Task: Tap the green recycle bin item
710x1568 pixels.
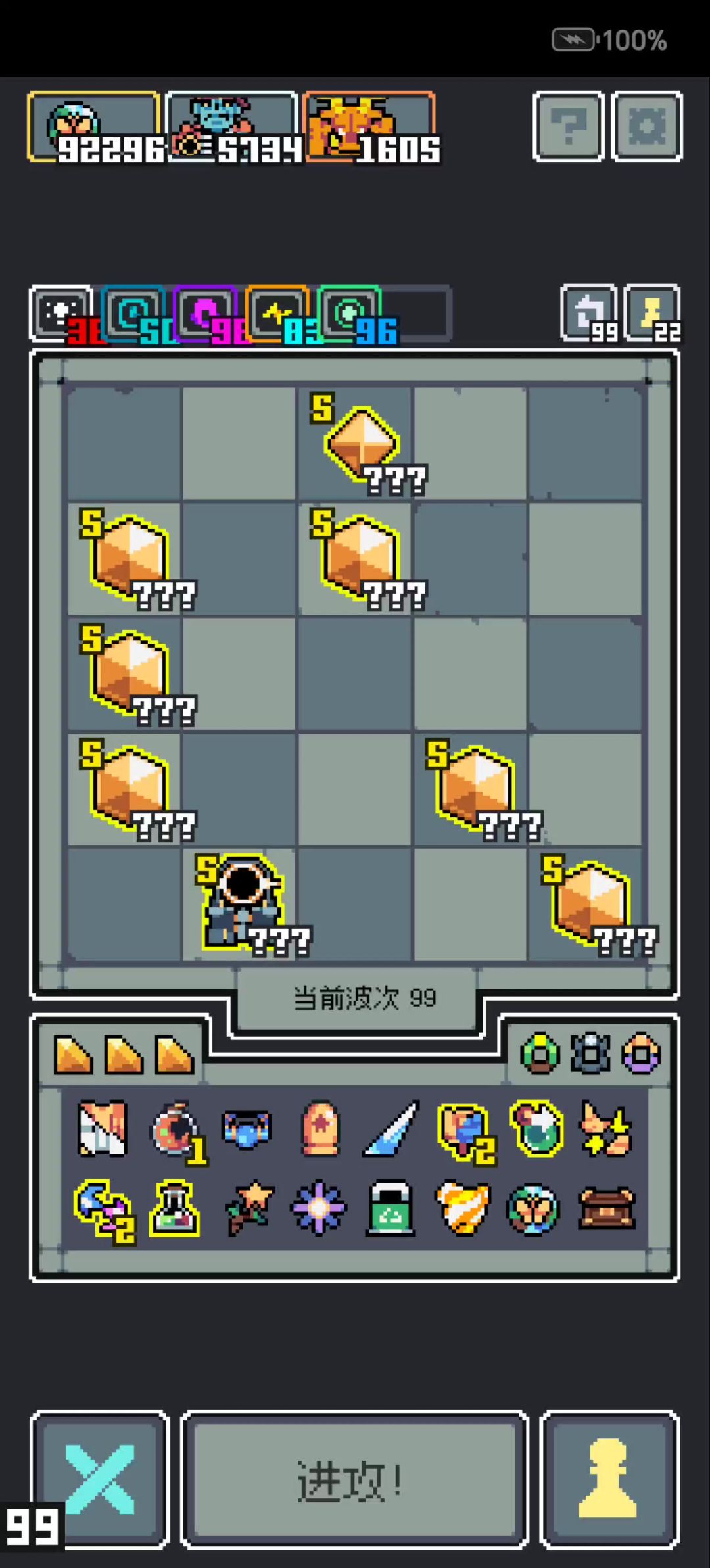Action: (390, 1208)
